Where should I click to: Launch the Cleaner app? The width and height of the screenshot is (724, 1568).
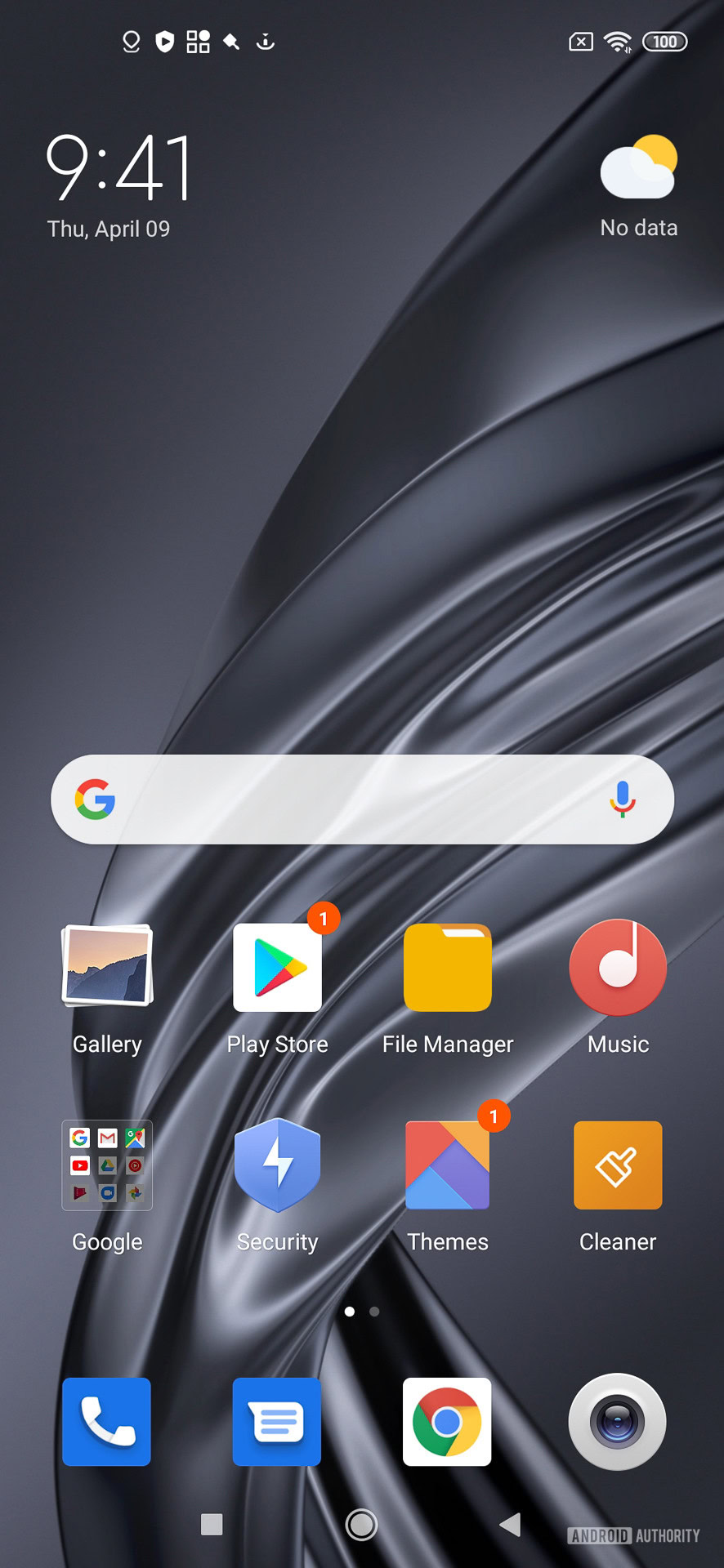618,1165
